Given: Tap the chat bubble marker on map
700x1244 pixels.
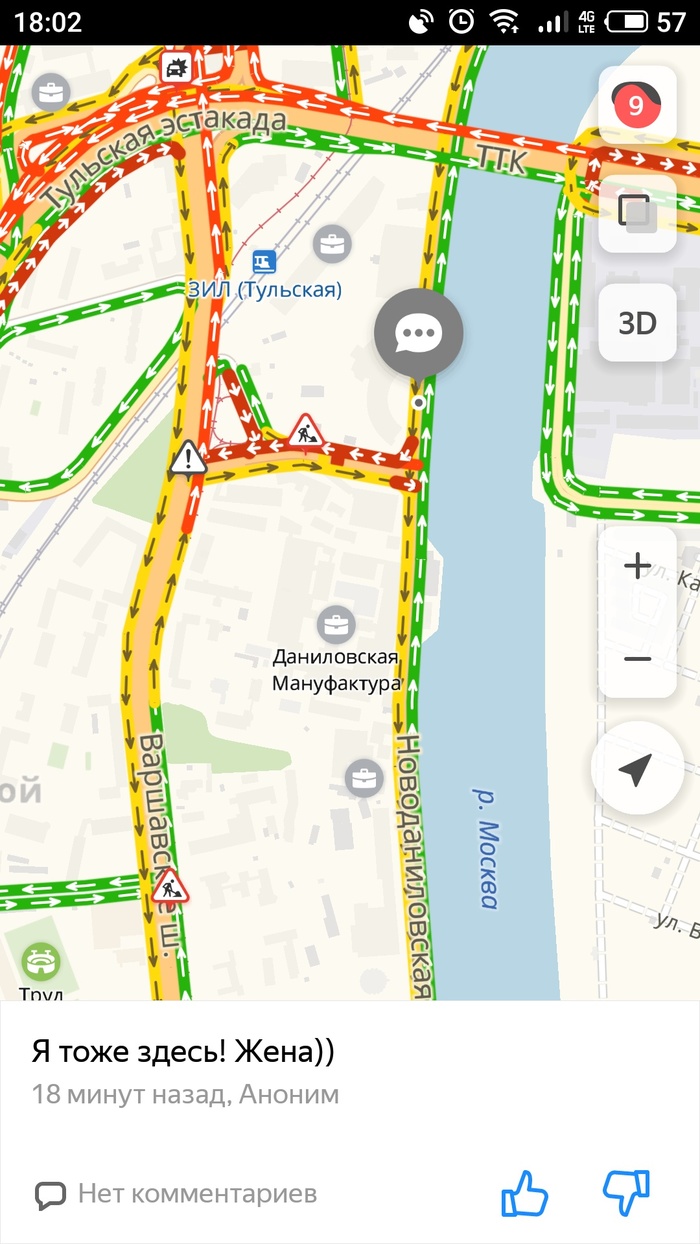Looking at the screenshot, I should click(x=418, y=334).
